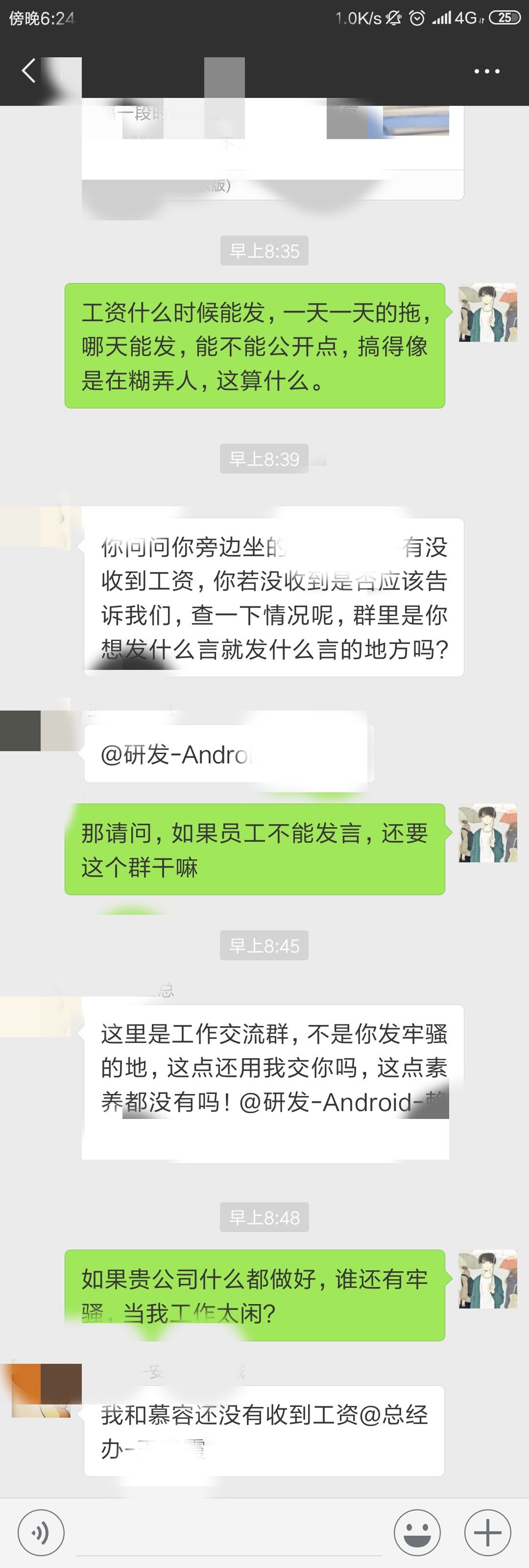529x1568 pixels.
Task: Focus the message text field
Action: [x=228, y=1533]
